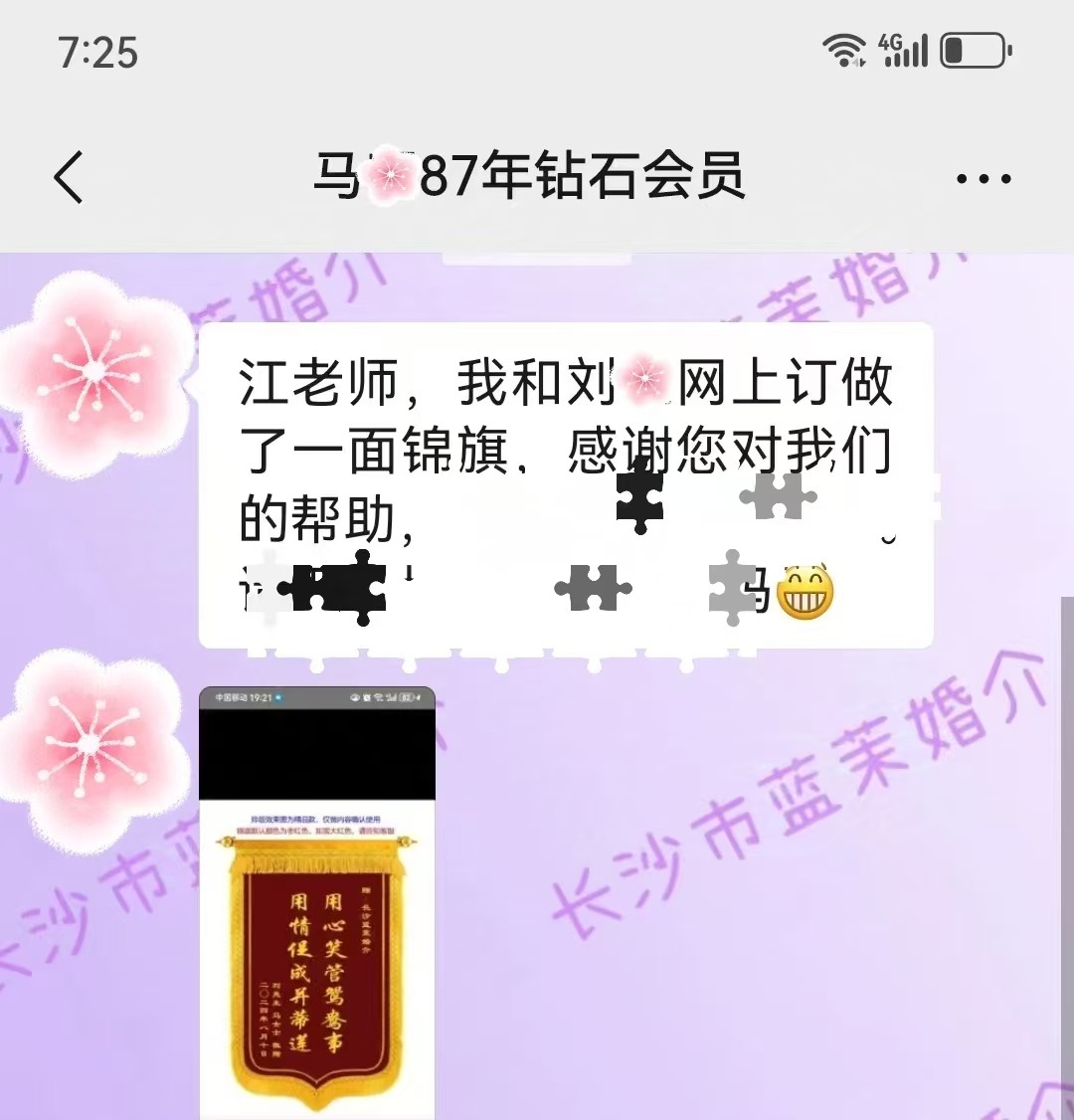Open the three-dot chat options menu
1074x1120 pixels.
pyautogui.click(x=983, y=179)
